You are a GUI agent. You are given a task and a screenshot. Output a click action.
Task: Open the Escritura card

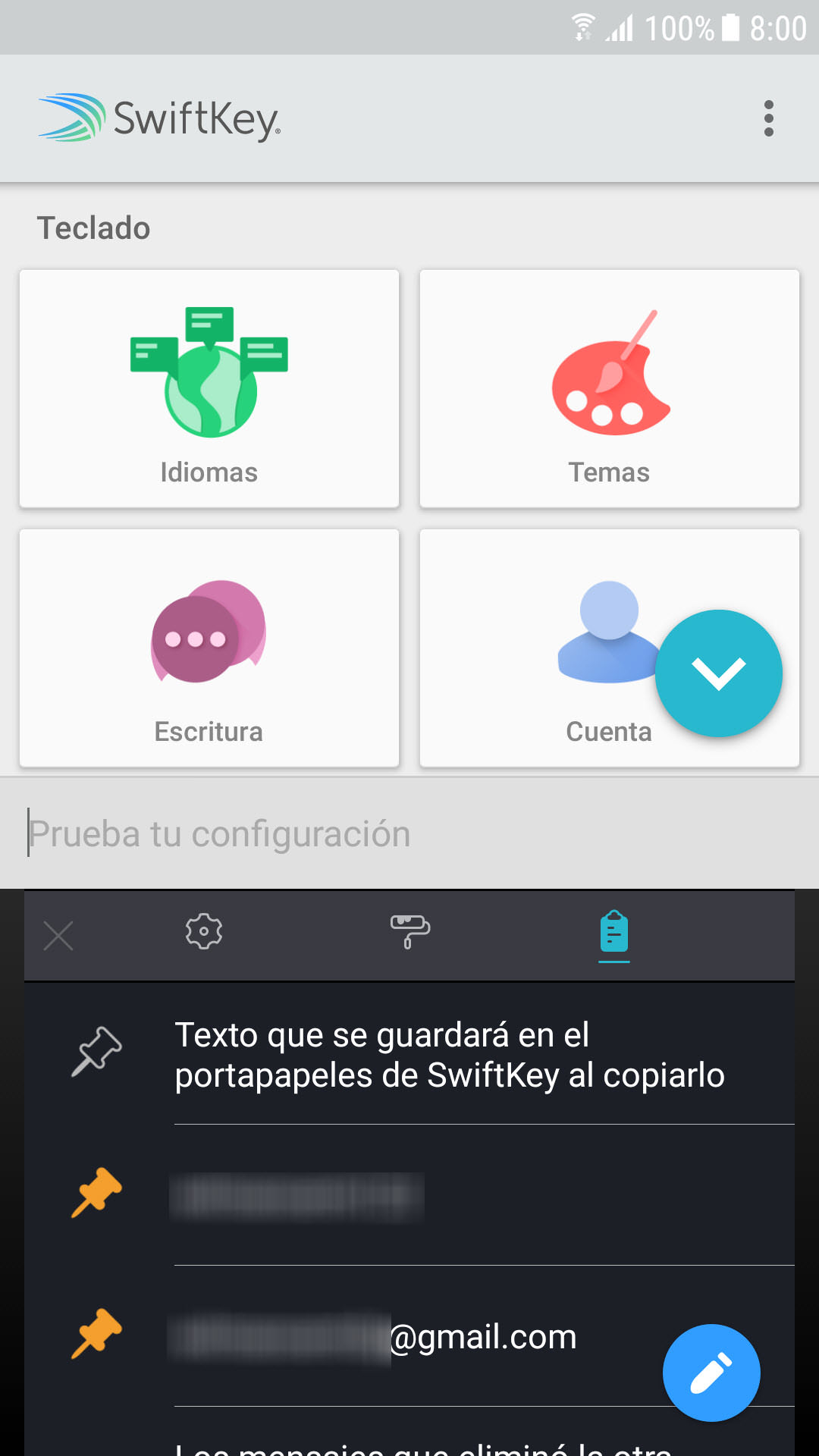(209, 648)
